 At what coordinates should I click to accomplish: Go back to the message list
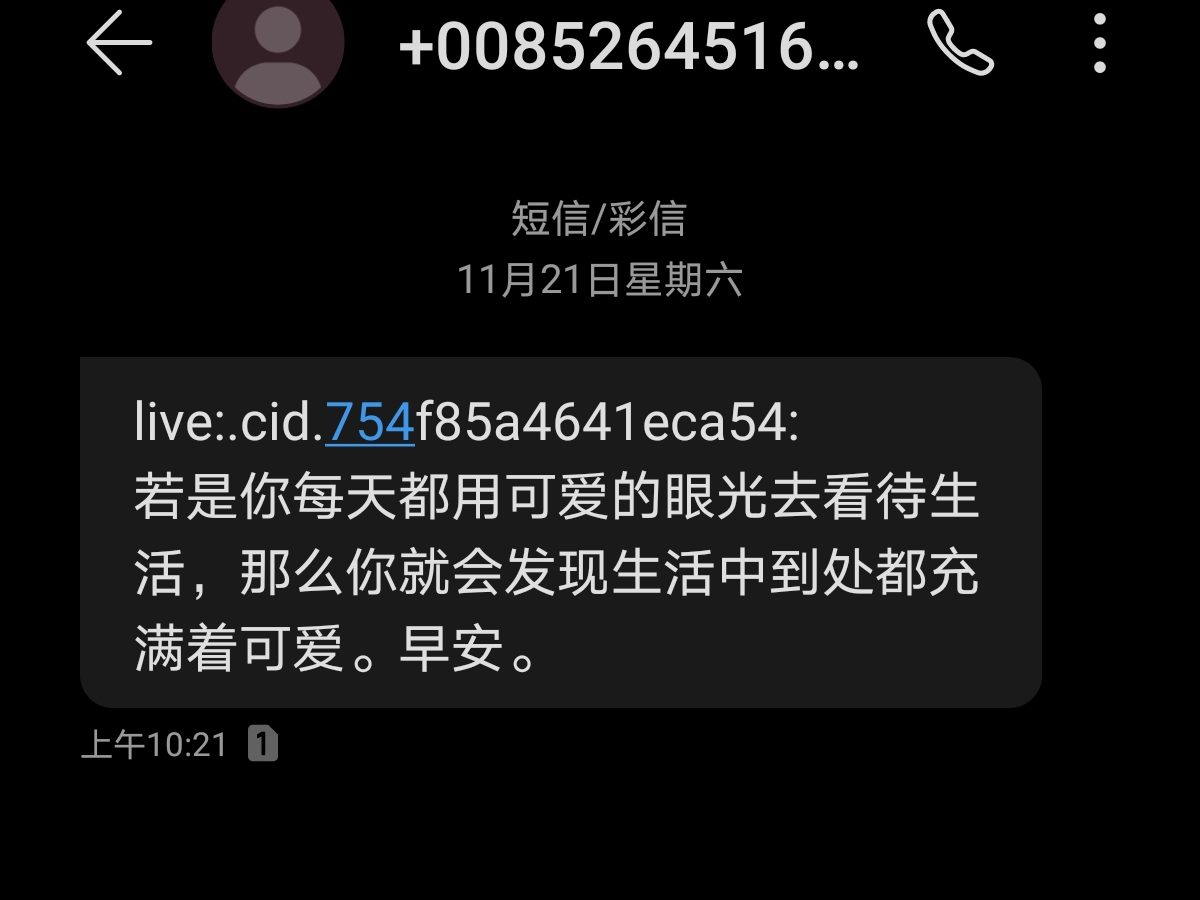(118, 43)
